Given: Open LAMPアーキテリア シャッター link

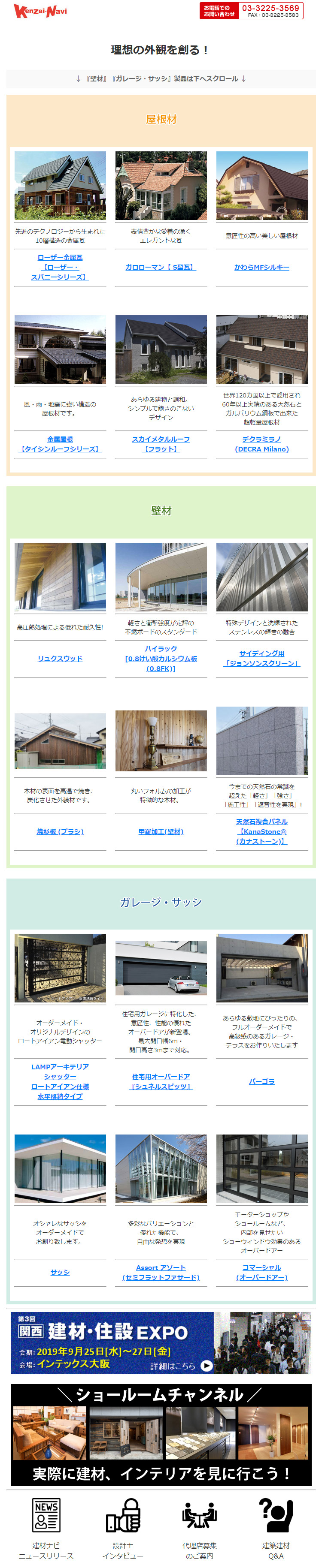Looking at the screenshot, I should [x=60, y=1081].
